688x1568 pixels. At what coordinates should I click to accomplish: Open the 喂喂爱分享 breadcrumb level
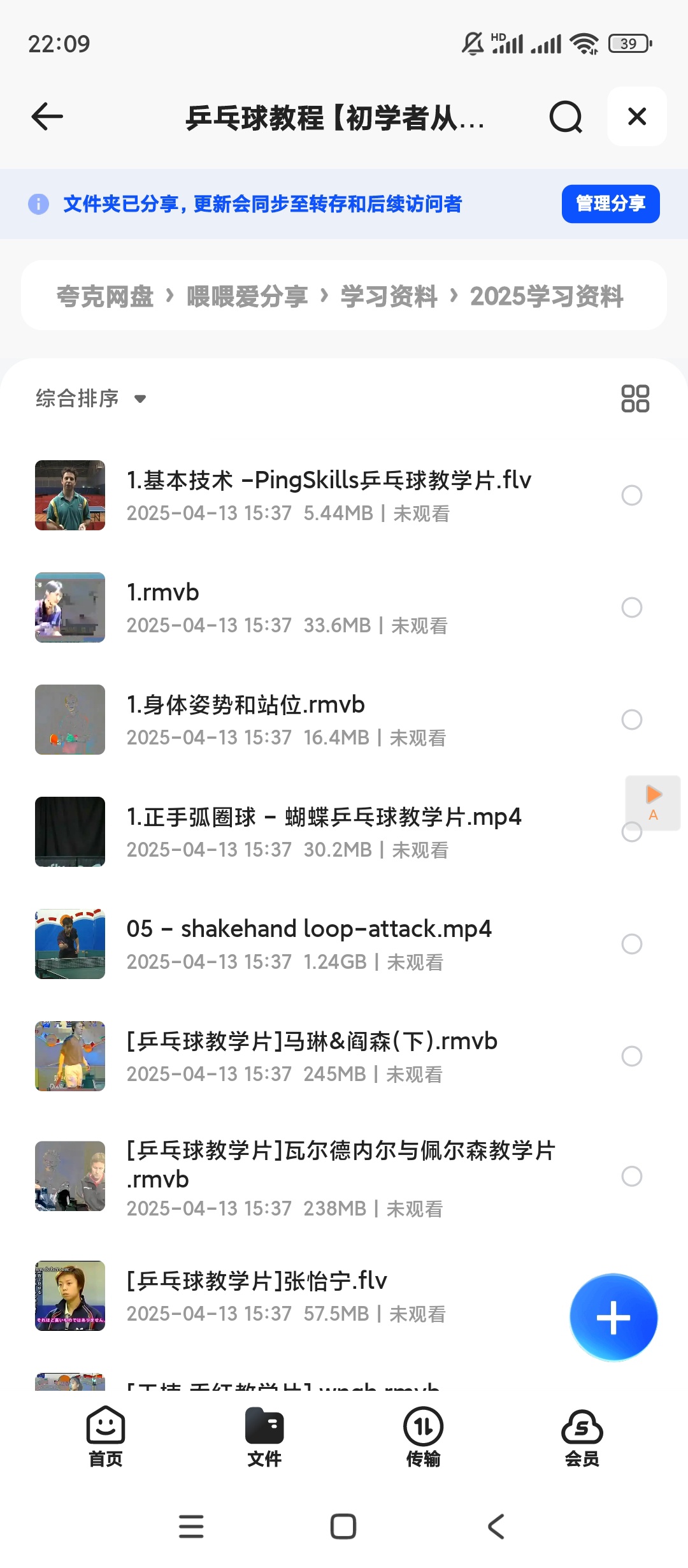[247, 296]
